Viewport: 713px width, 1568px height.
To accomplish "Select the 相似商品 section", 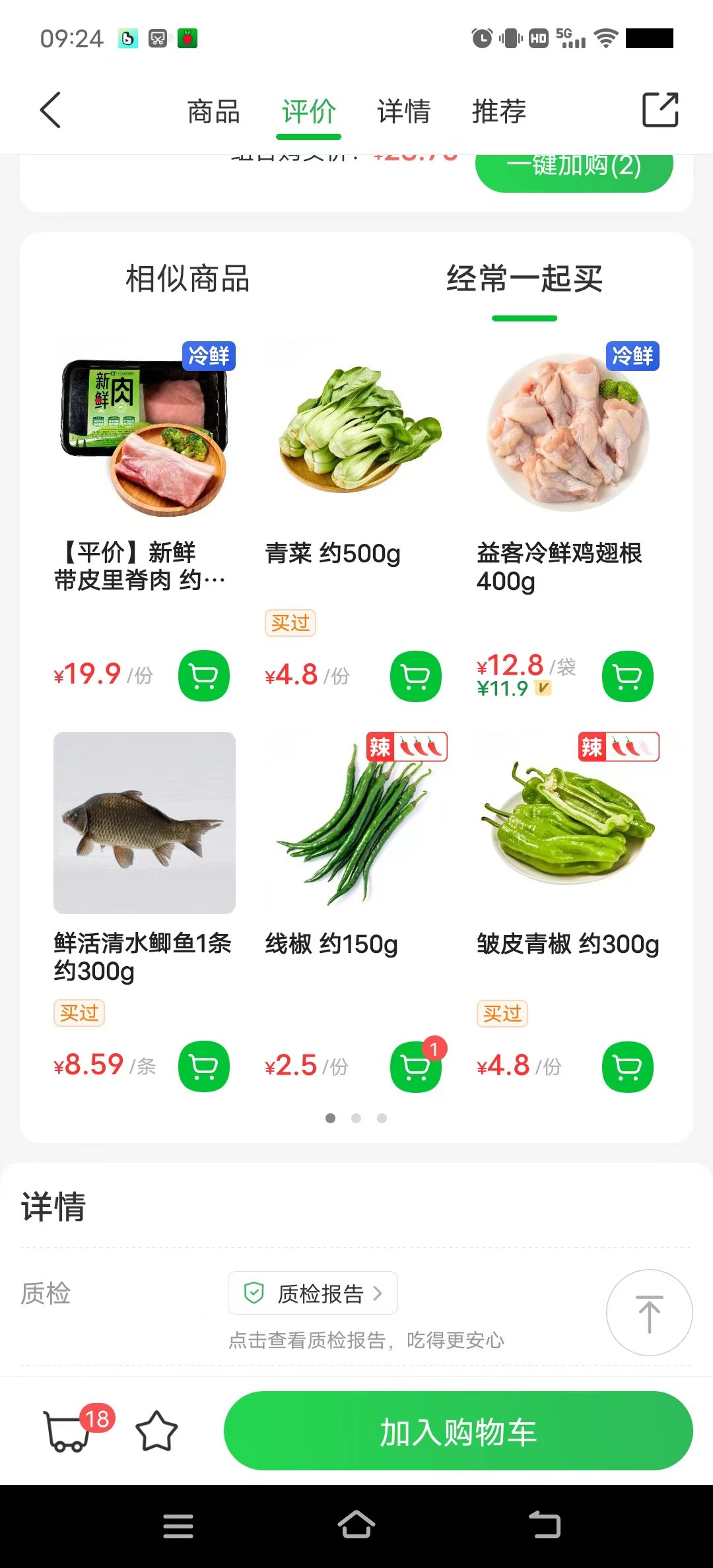I will coord(187,278).
